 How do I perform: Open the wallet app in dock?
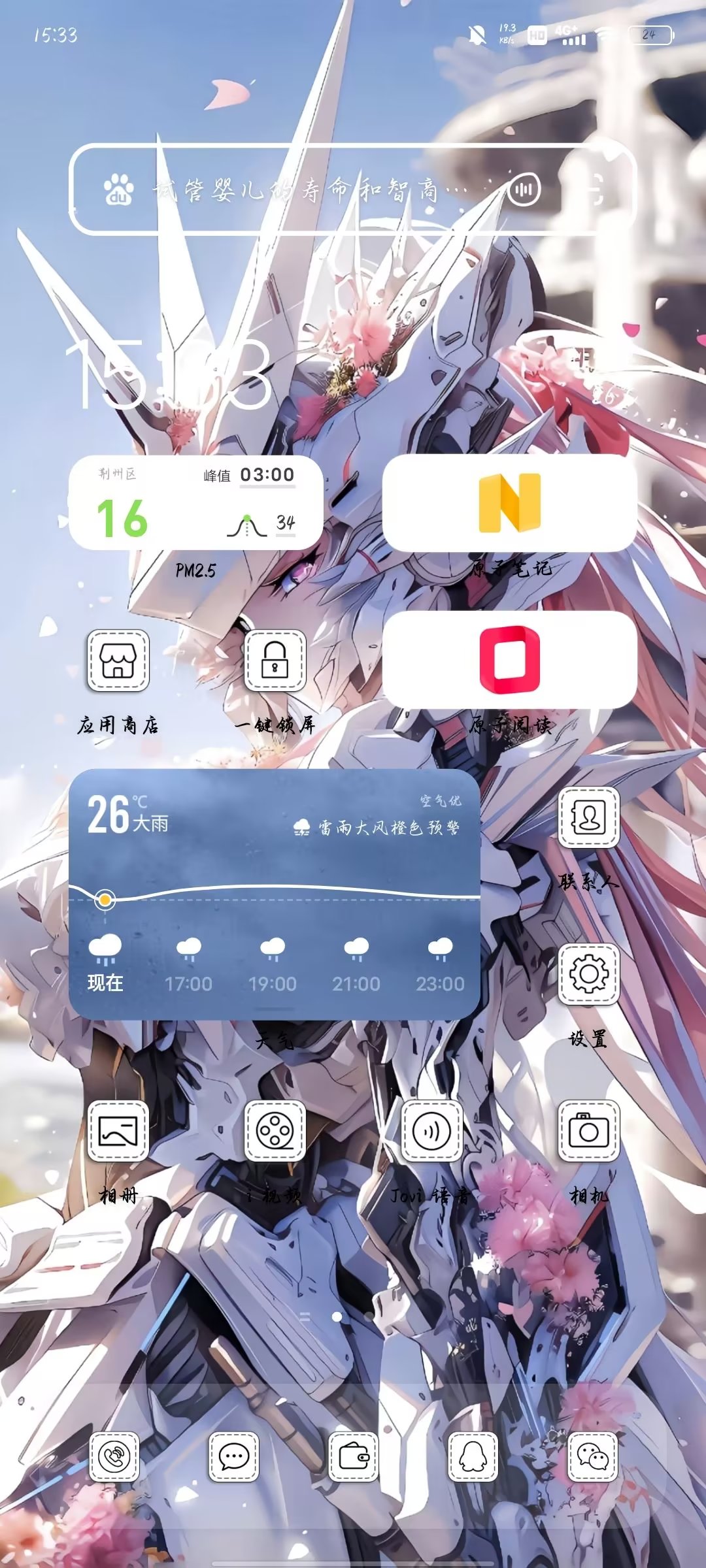[354, 1456]
